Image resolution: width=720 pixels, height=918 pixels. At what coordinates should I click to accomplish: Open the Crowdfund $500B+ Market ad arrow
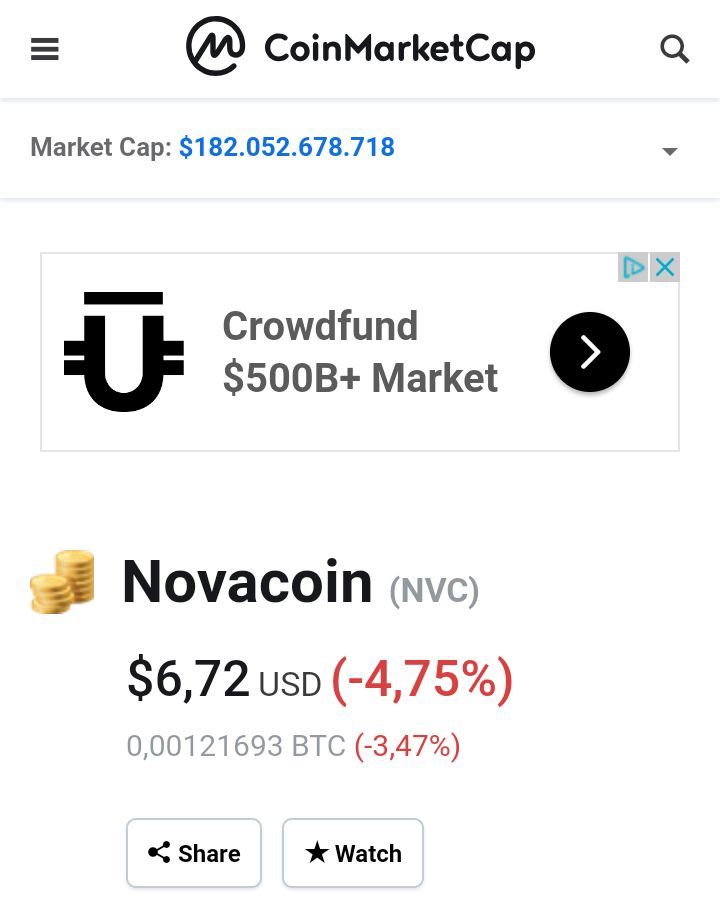click(590, 352)
